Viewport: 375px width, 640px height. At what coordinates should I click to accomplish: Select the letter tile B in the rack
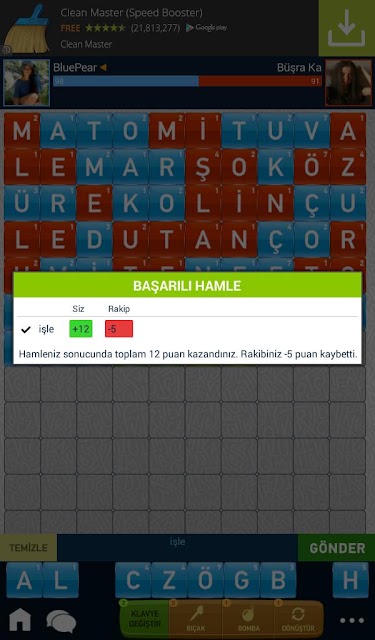pos(278,580)
